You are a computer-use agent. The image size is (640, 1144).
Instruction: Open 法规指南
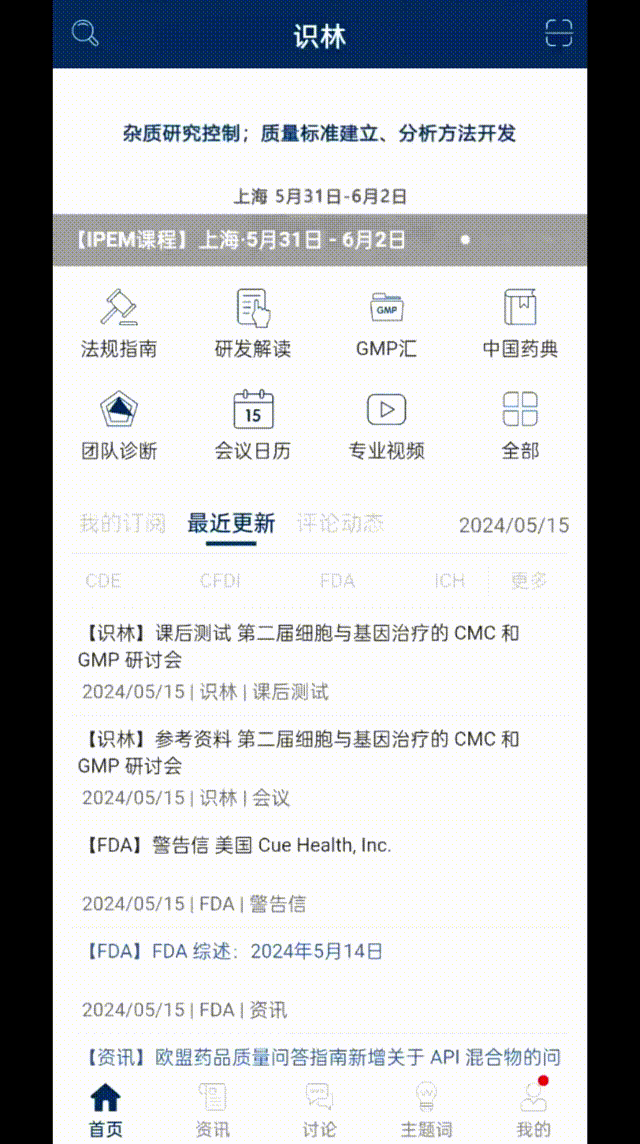coord(119,323)
